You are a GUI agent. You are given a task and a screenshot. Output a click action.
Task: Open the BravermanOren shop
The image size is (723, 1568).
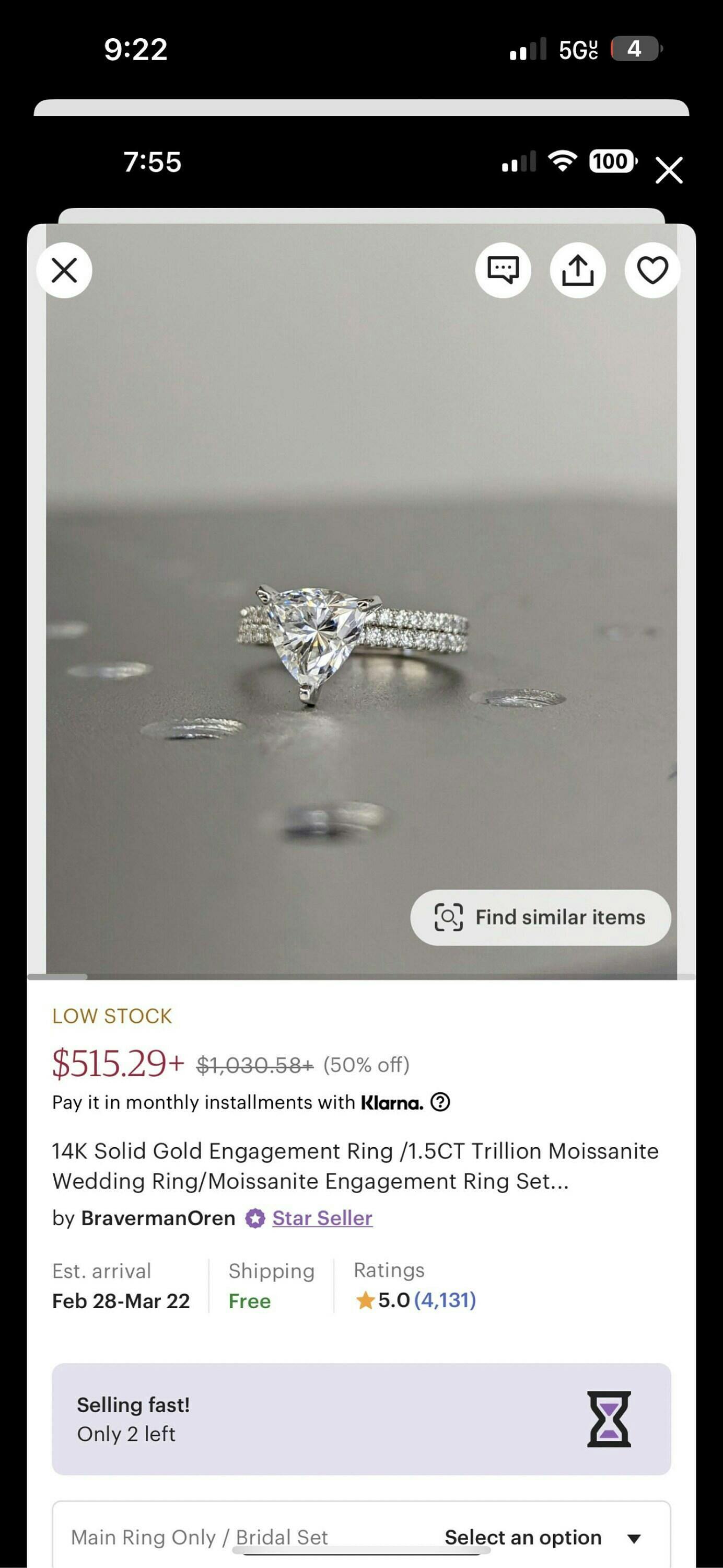coord(158,1218)
